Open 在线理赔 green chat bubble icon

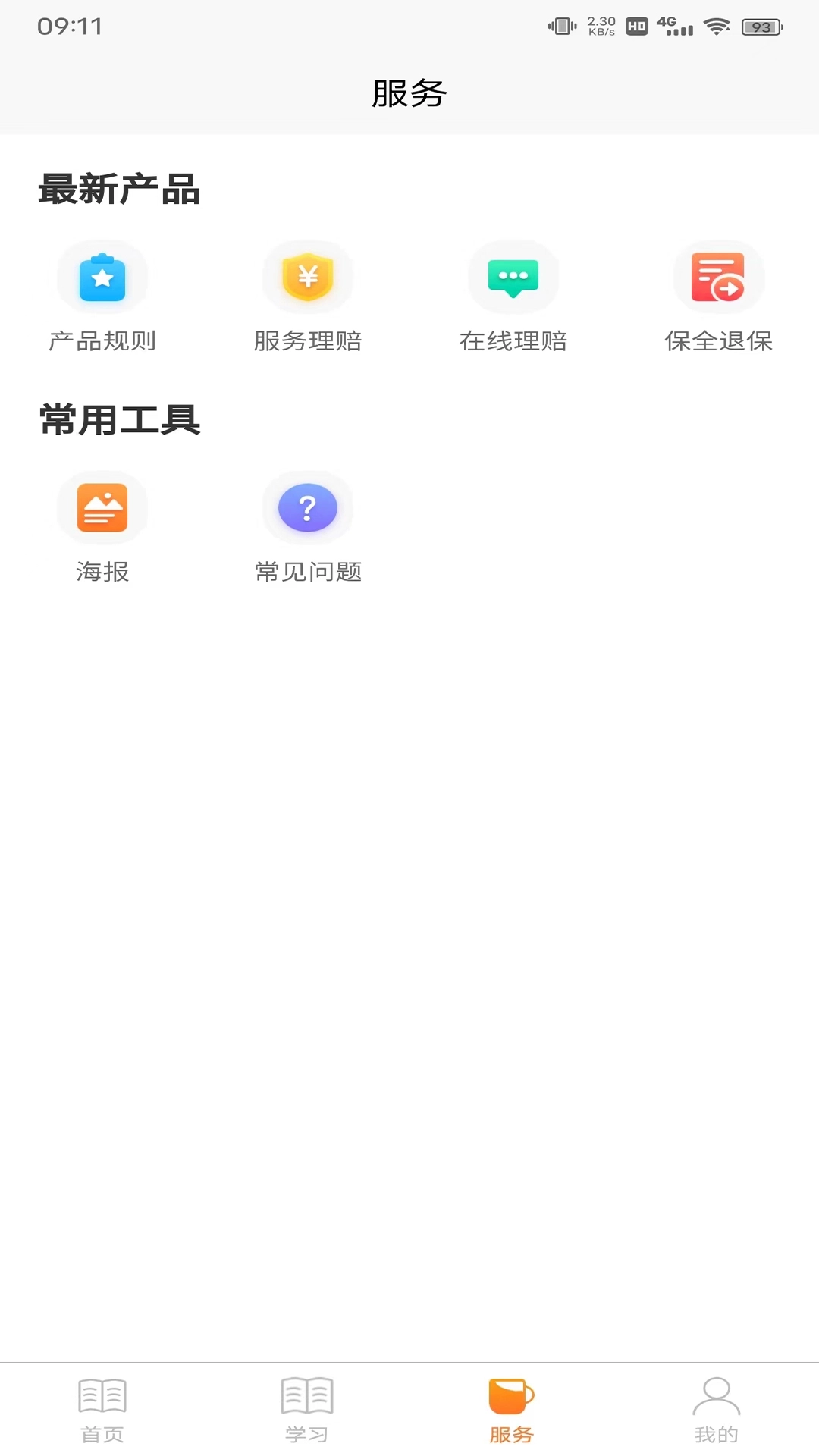pos(513,278)
